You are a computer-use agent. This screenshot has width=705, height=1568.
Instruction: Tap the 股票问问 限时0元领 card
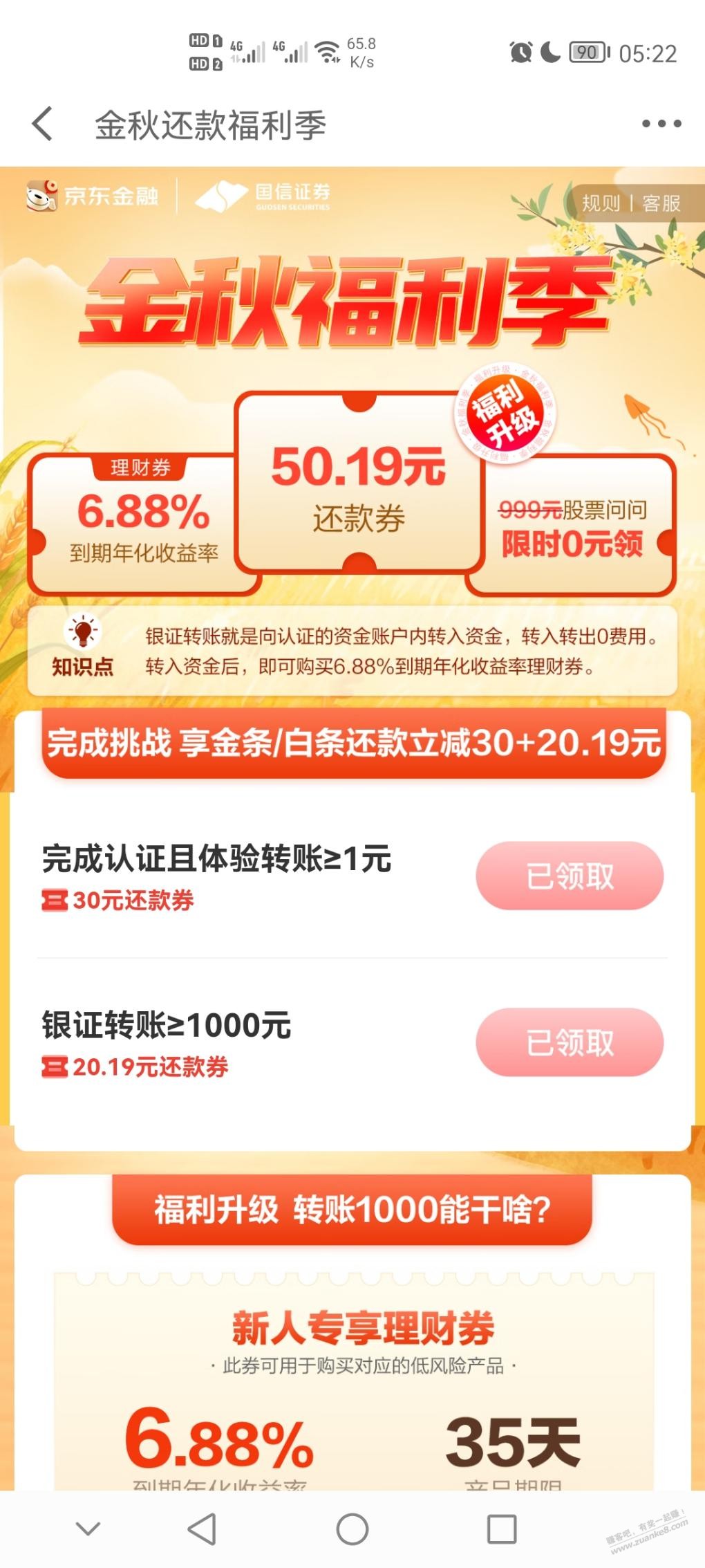click(x=574, y=526)
